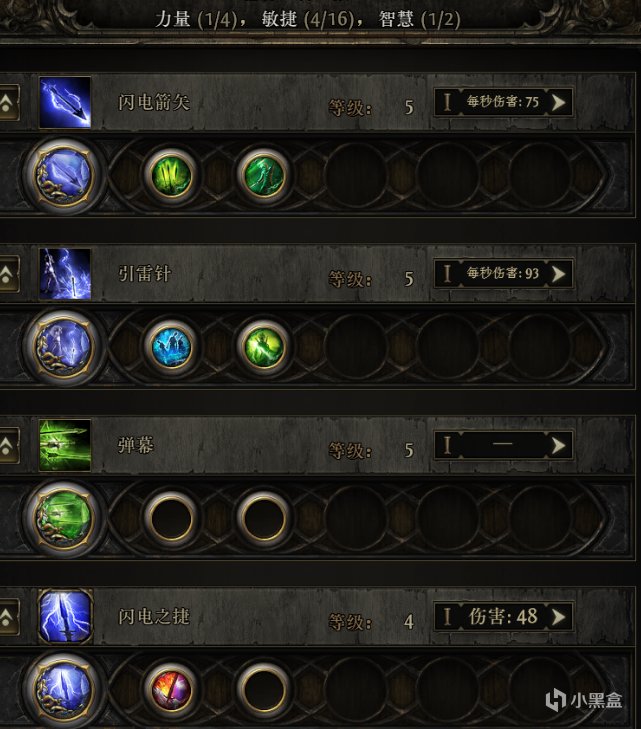Toggle the collapse arrow beside 闪电之捷
This screenshot has width=641, height=729.
(x=7, y=617)
